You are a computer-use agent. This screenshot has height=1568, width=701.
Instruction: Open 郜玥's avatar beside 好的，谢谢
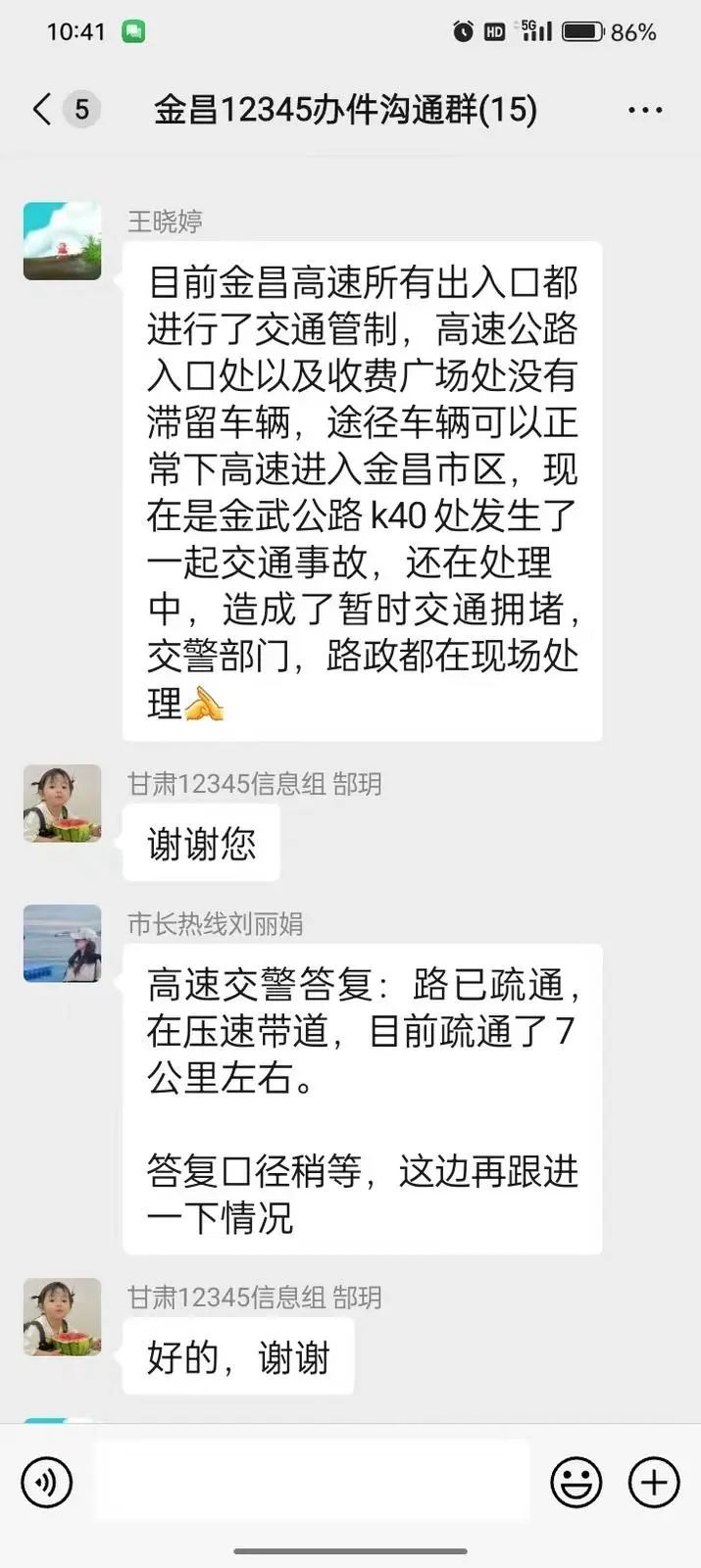(x=62, y=1317)
